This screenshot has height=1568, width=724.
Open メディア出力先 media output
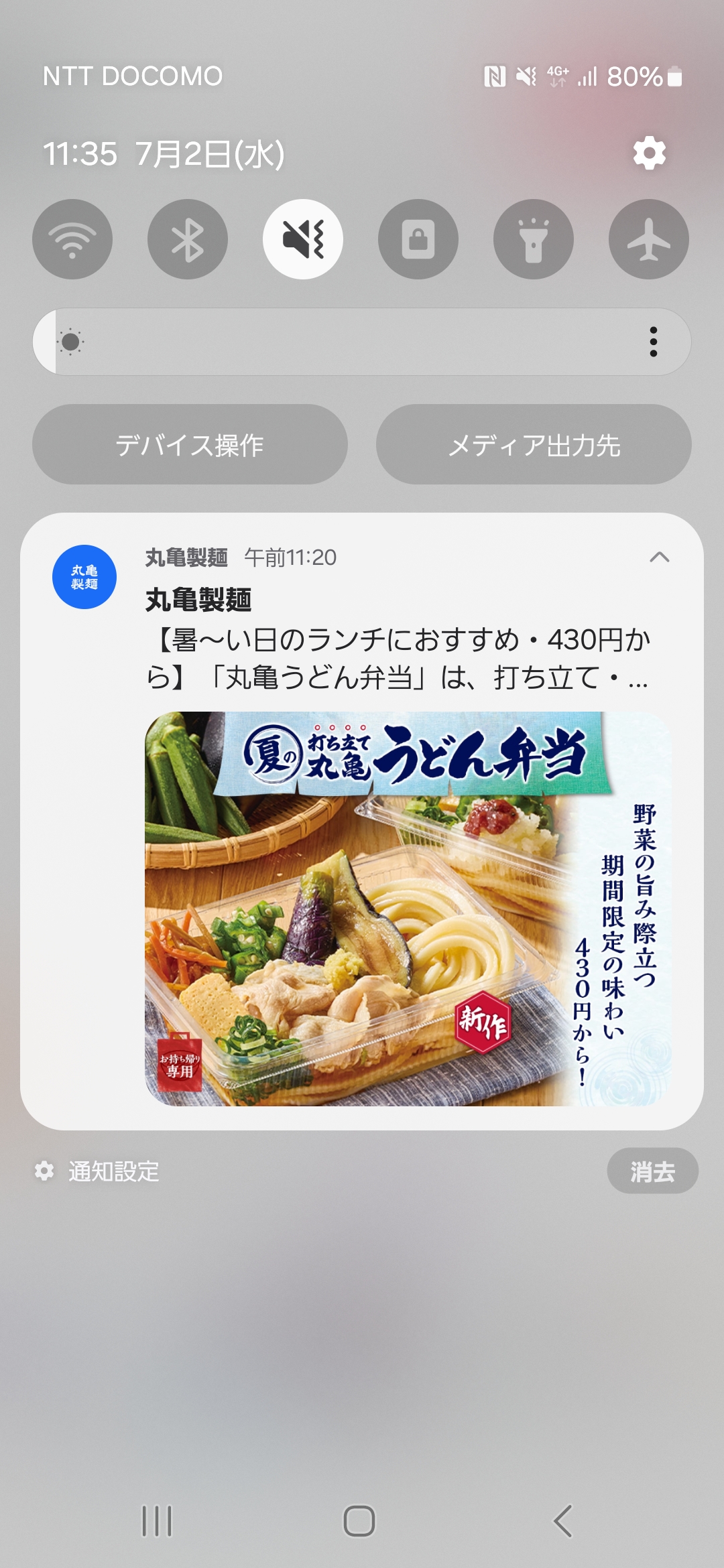coord(534,444)
